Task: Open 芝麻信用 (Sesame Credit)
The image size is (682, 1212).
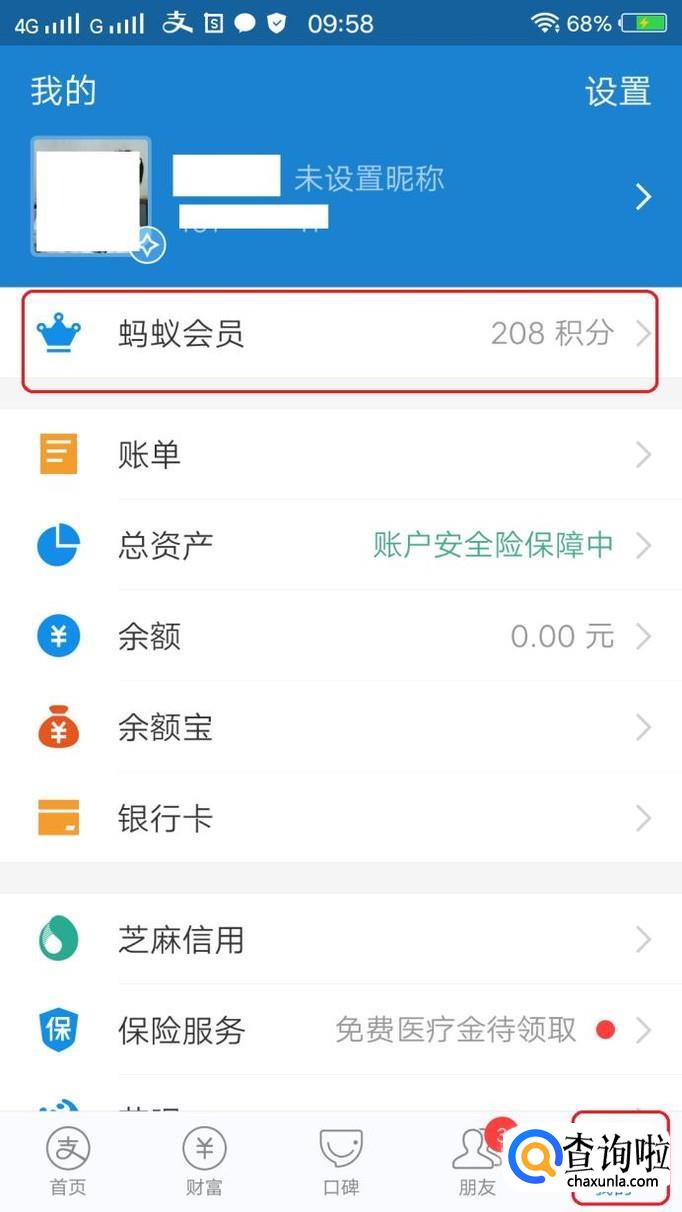Action: (340, 940)
